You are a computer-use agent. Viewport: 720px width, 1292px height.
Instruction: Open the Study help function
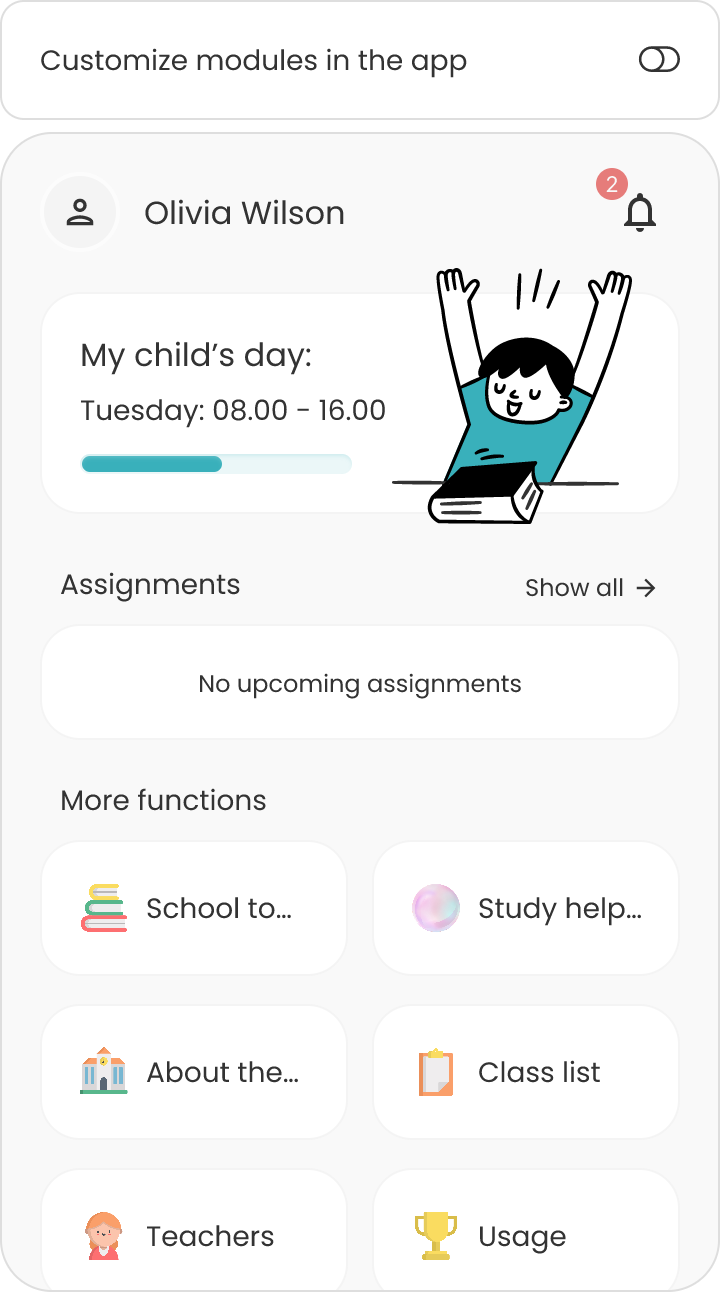point(526,908)
